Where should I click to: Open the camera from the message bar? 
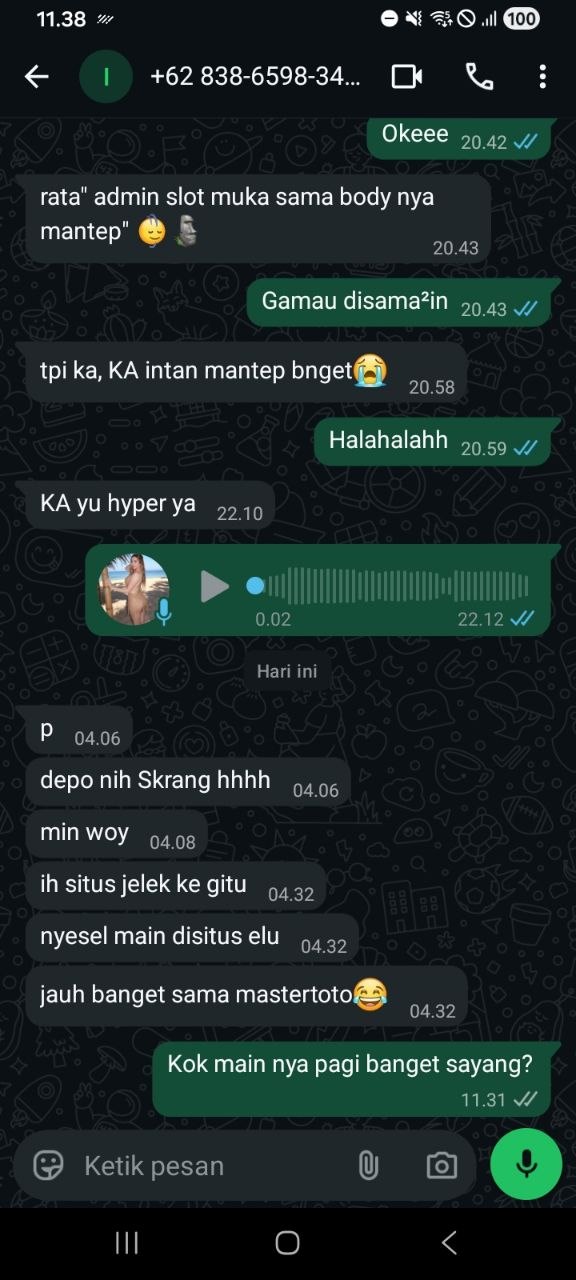[441, 1165]
